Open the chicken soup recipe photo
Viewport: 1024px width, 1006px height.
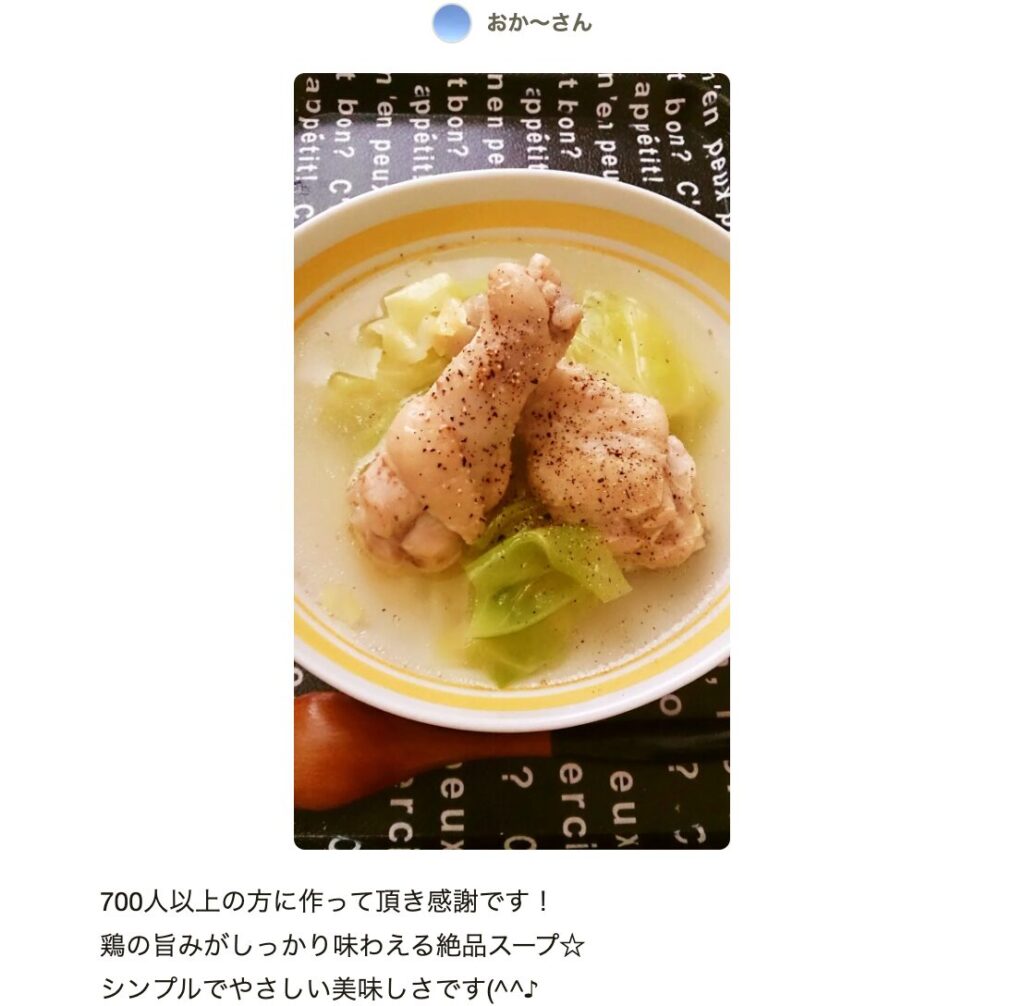tap(511, 460)
